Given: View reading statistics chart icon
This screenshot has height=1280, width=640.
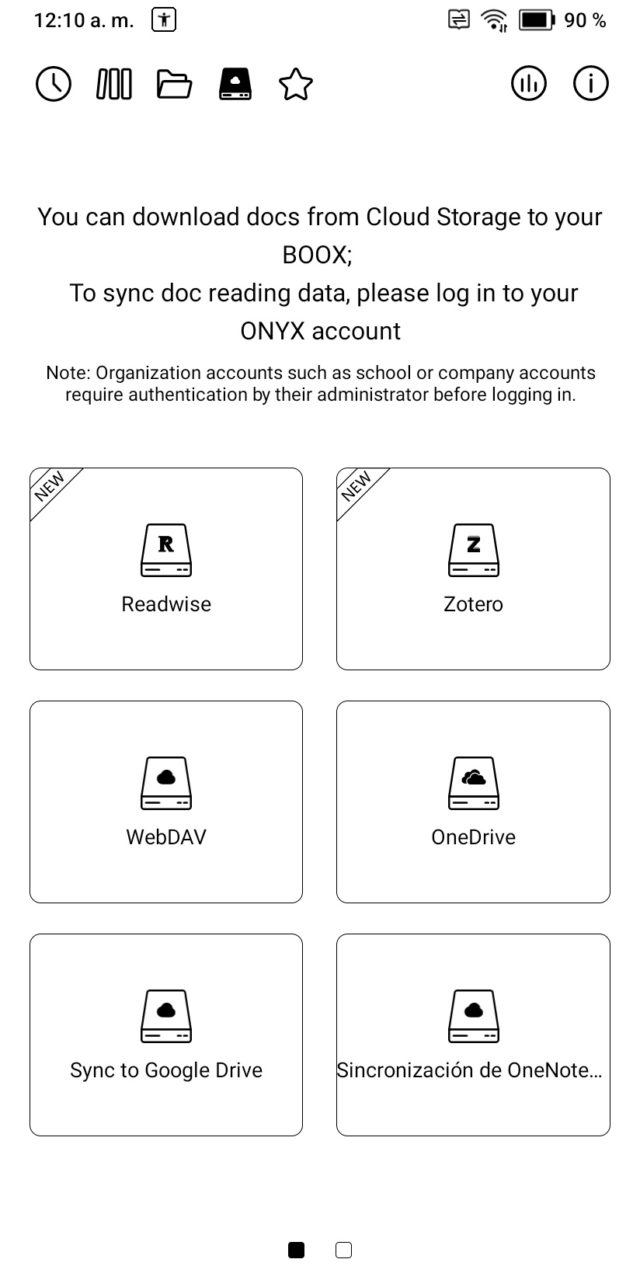Looking at the screenshot, I should (530, 85).
